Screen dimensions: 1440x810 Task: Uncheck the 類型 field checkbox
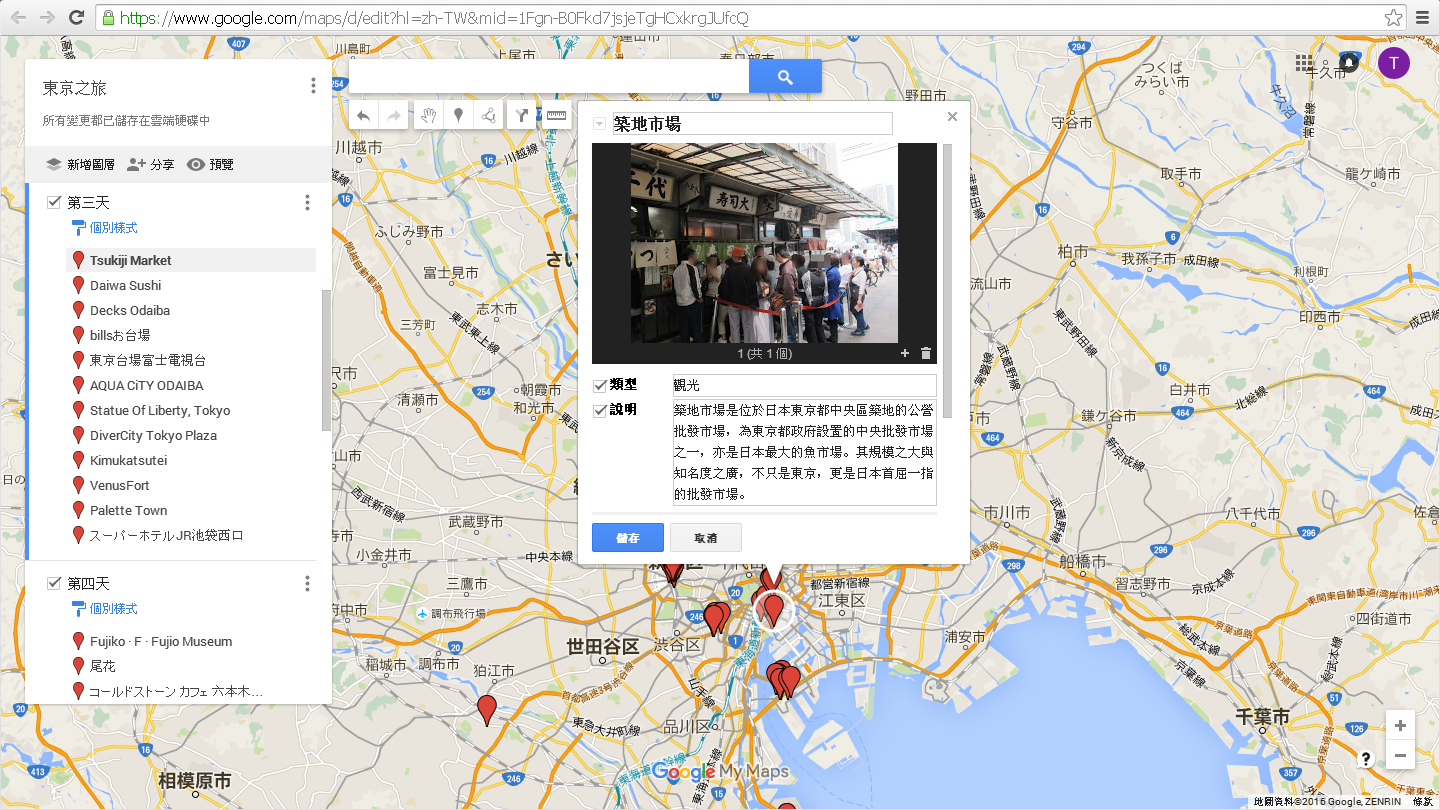point(600,385)
